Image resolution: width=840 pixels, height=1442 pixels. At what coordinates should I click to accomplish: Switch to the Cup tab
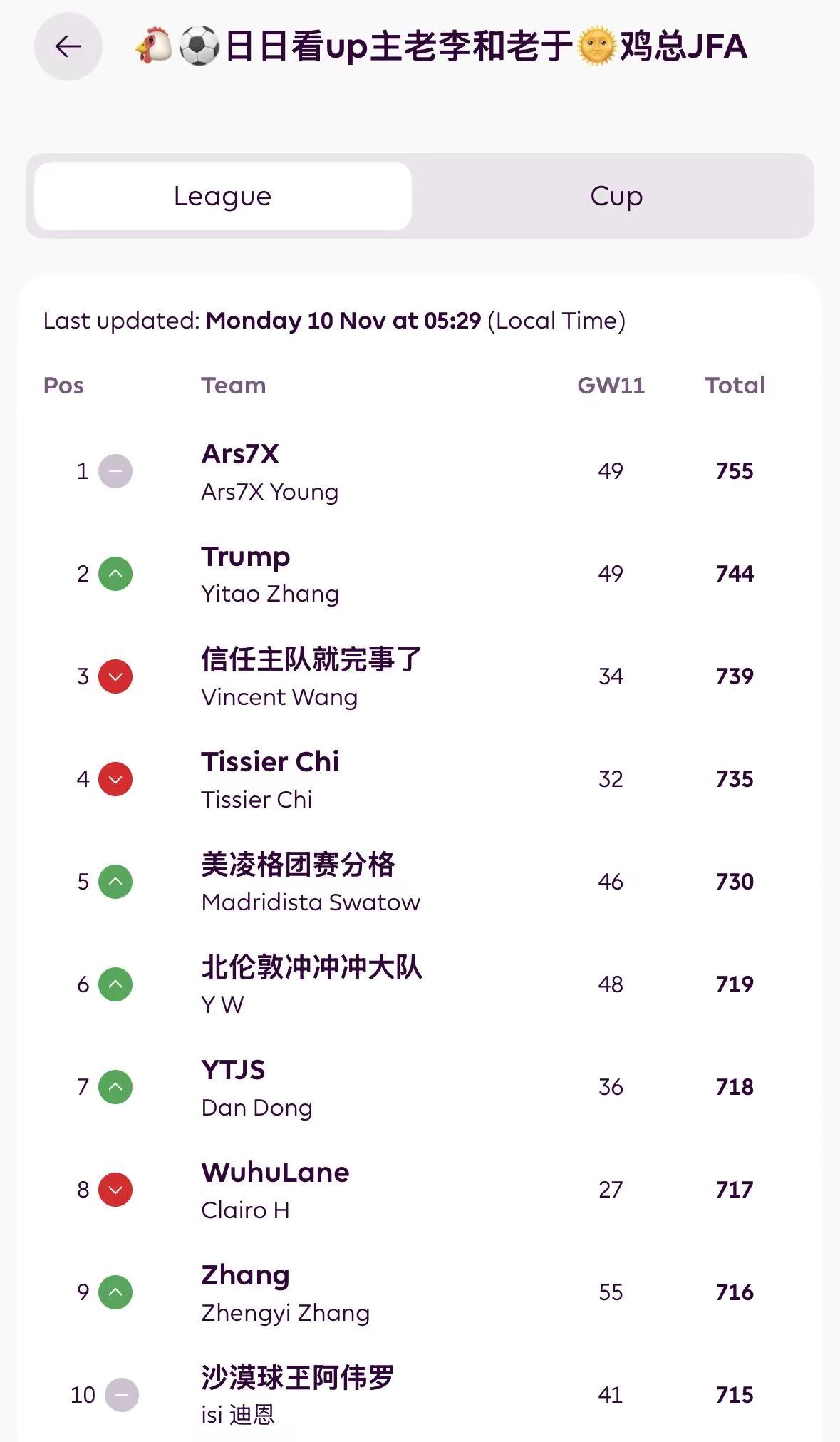pos(616,196)
